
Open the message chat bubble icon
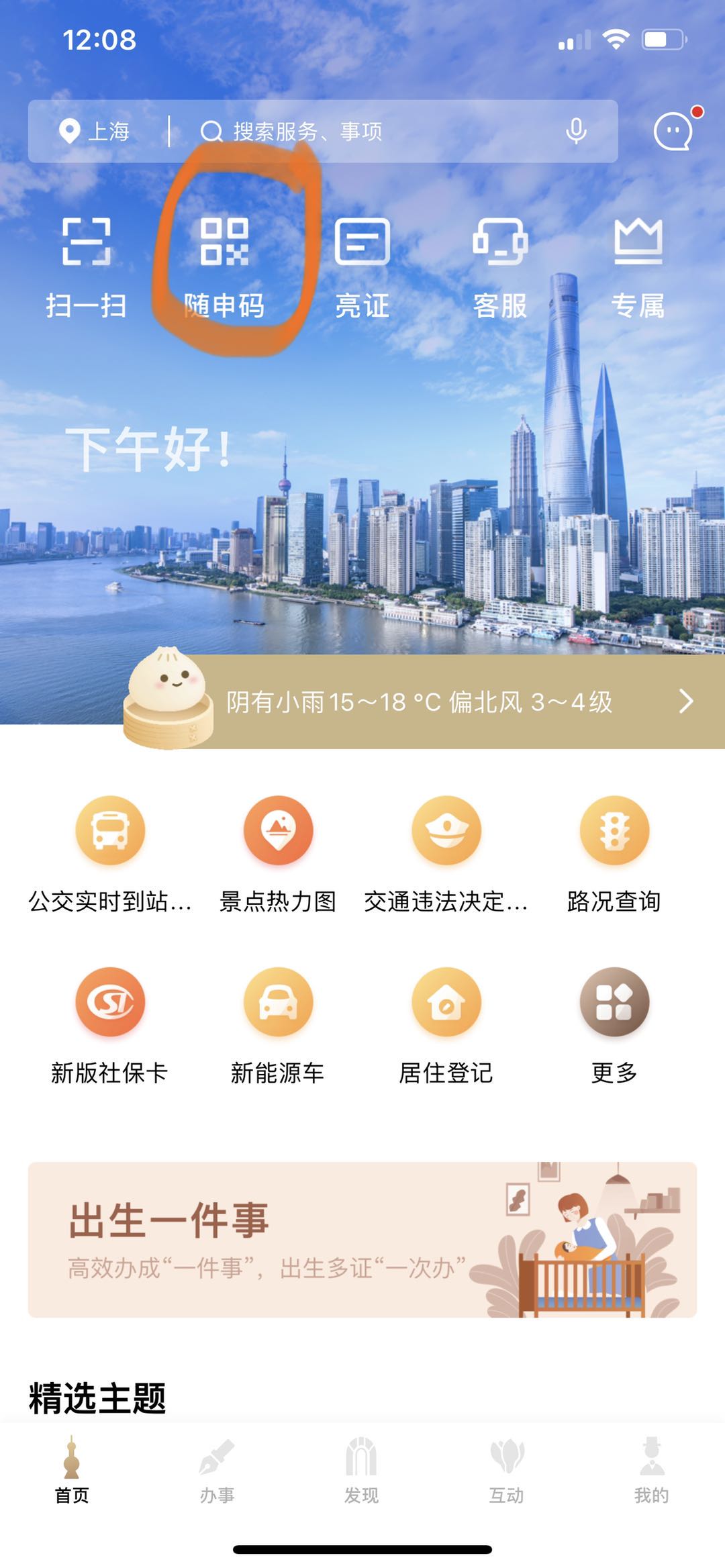[673, 131]
